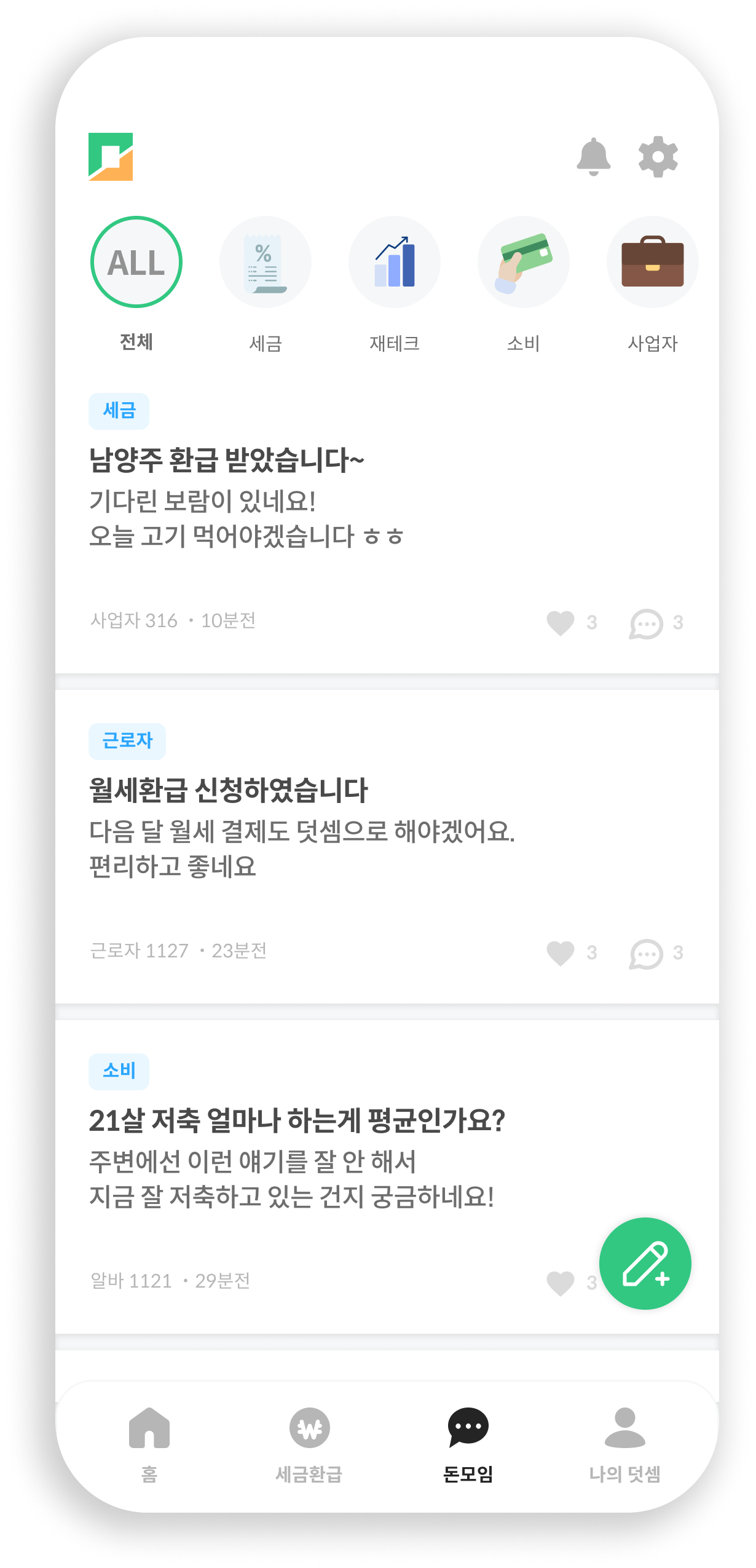
Task: Select the 전체 (ALL) category
Action: [x=136, y=284]
